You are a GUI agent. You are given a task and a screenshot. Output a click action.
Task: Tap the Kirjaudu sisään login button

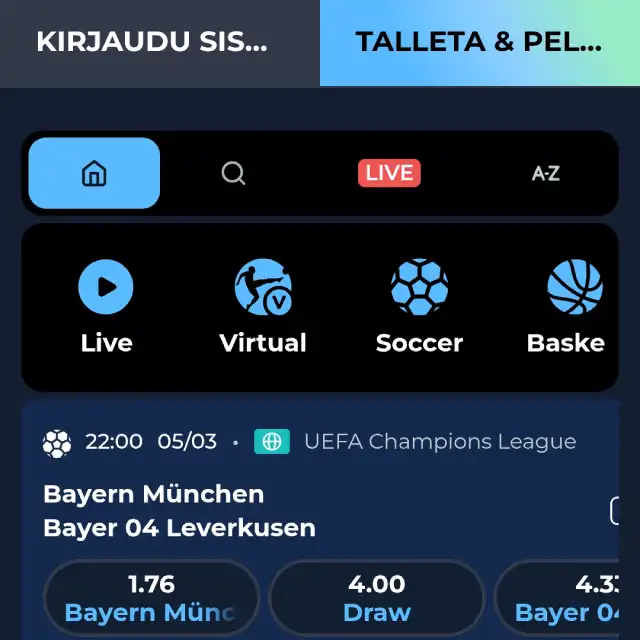[152, 43]
